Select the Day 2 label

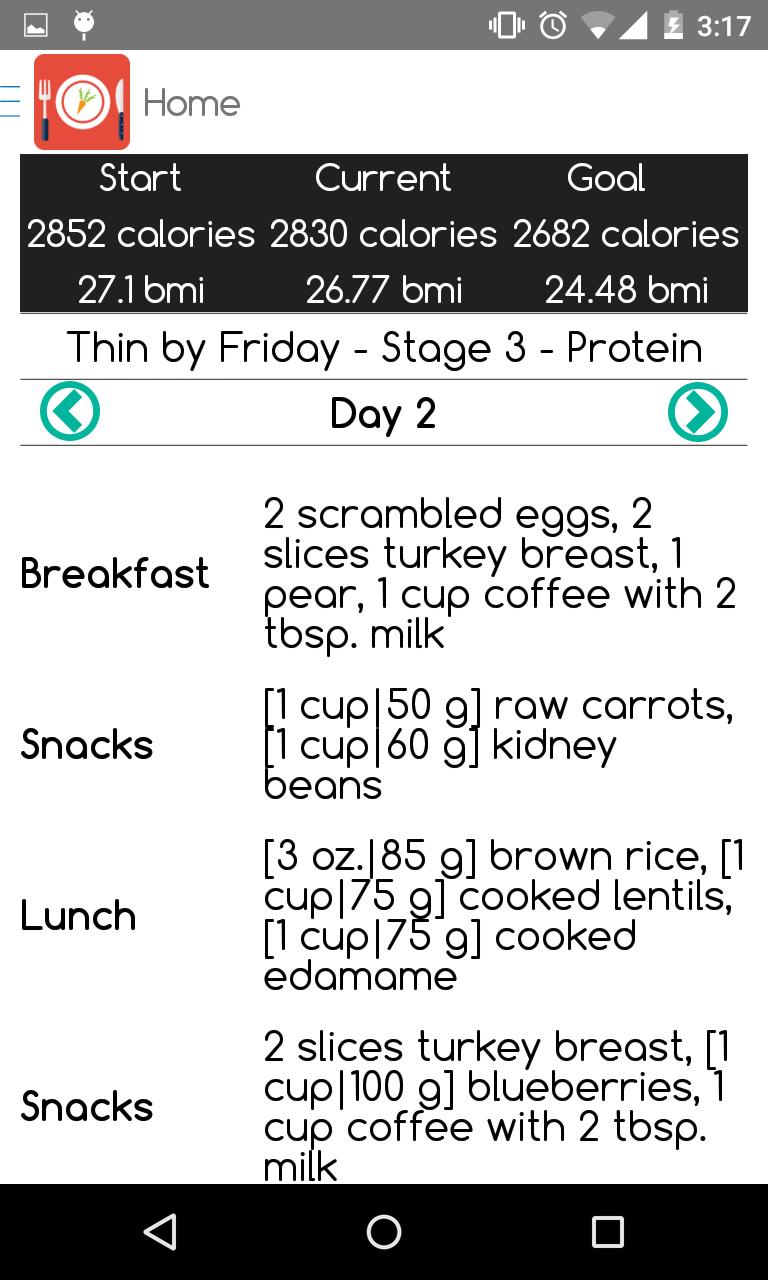(383, 411)
